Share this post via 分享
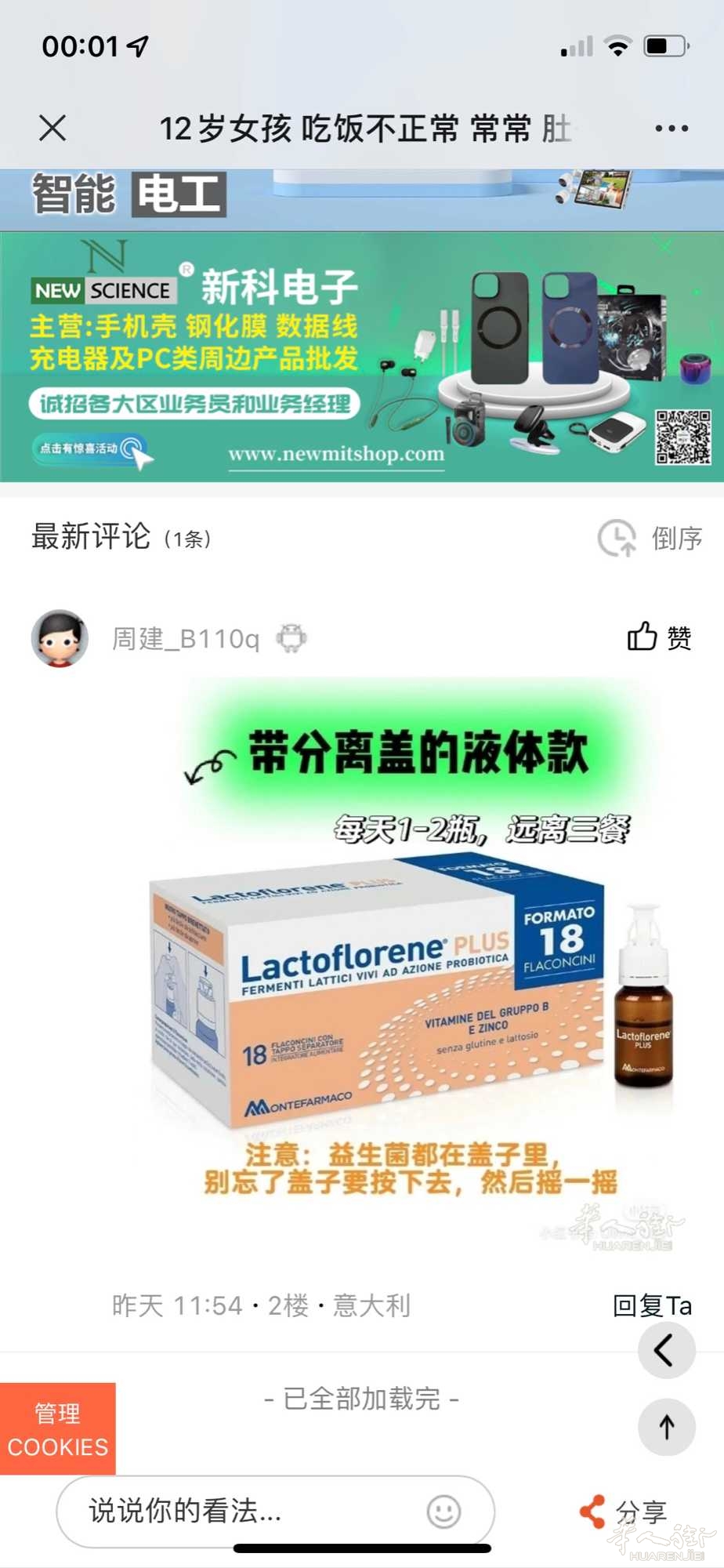The height and width of the screenshot is (1568, 724). click(x=624, y=1512)
